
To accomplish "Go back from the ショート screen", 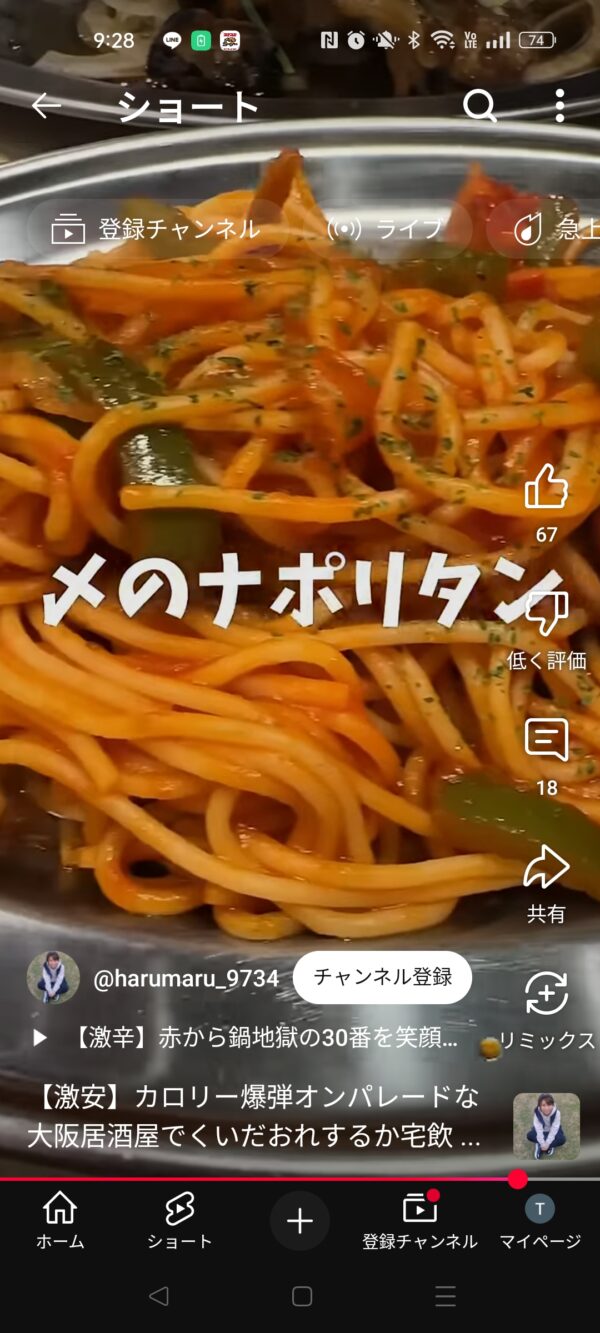I will coord(45,106).
